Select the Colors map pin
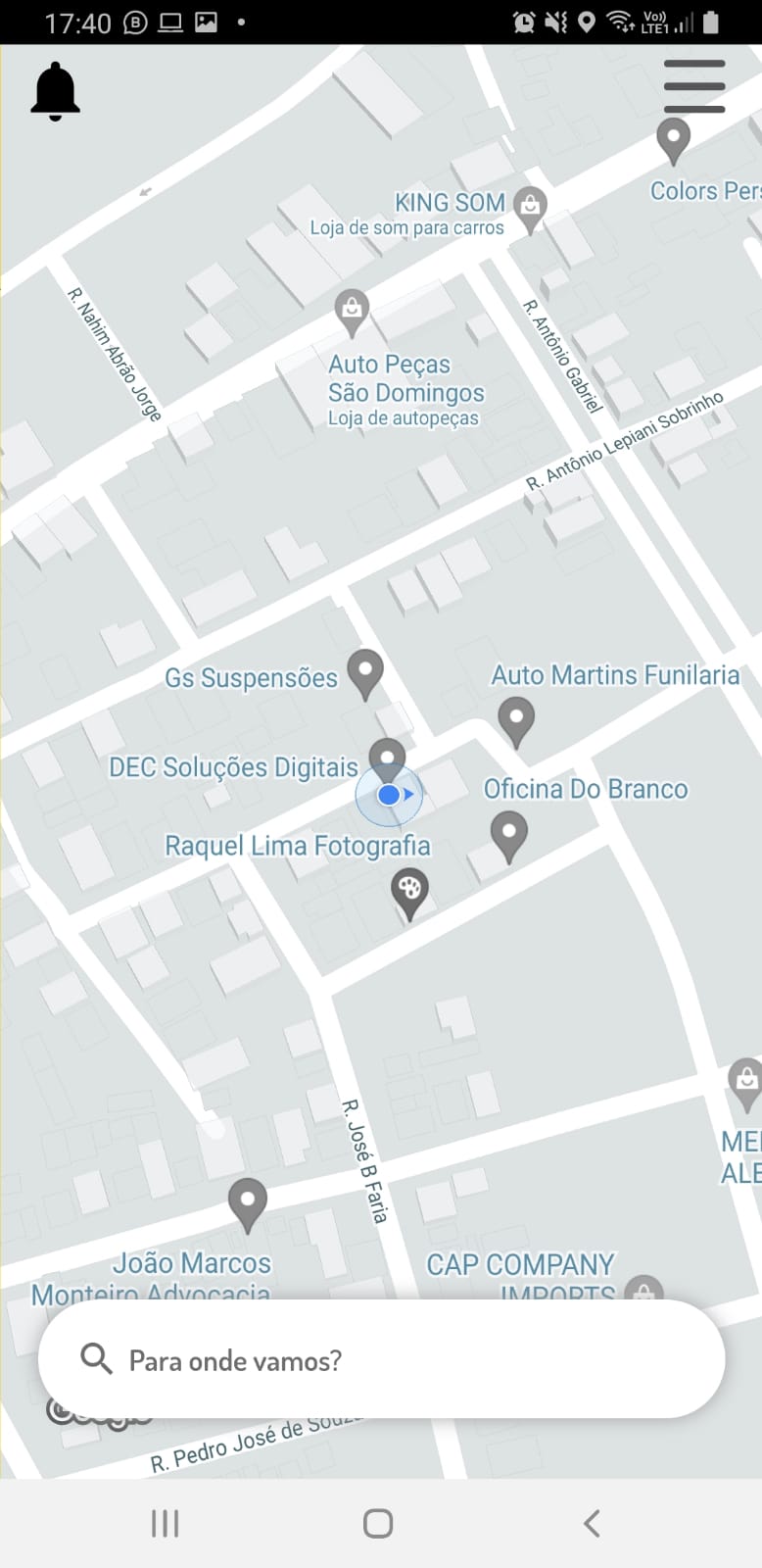The width and height of the screenshot is (762, 1568). (673, 141)
